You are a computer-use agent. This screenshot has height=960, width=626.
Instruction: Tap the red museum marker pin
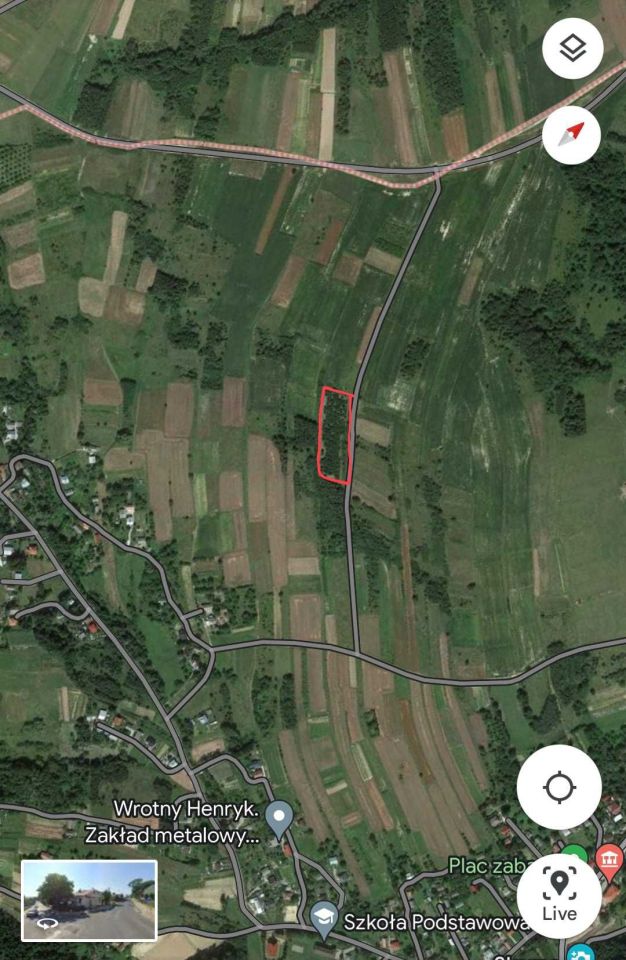609,858
